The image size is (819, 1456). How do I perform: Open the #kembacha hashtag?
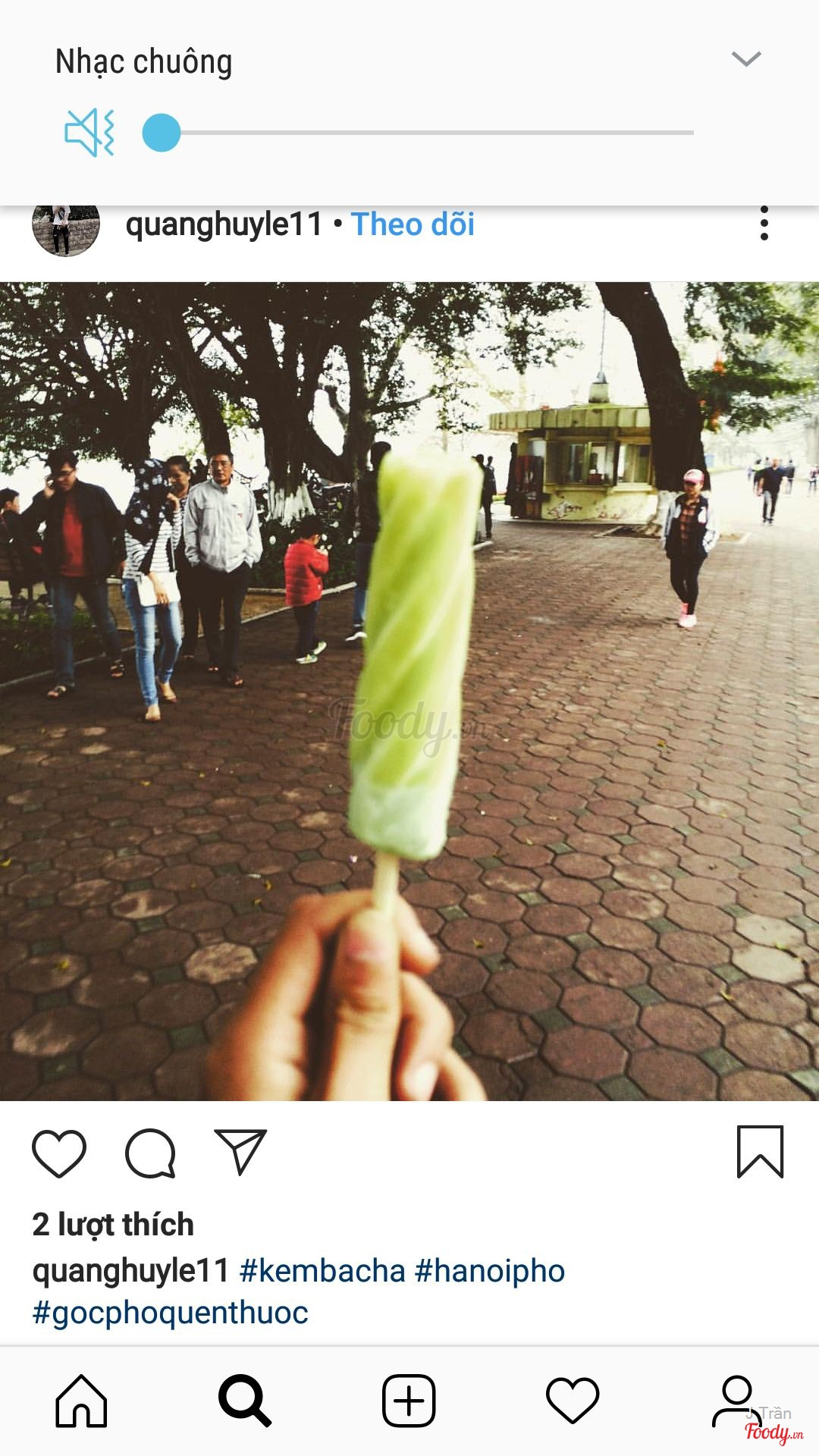[322, 1271]
